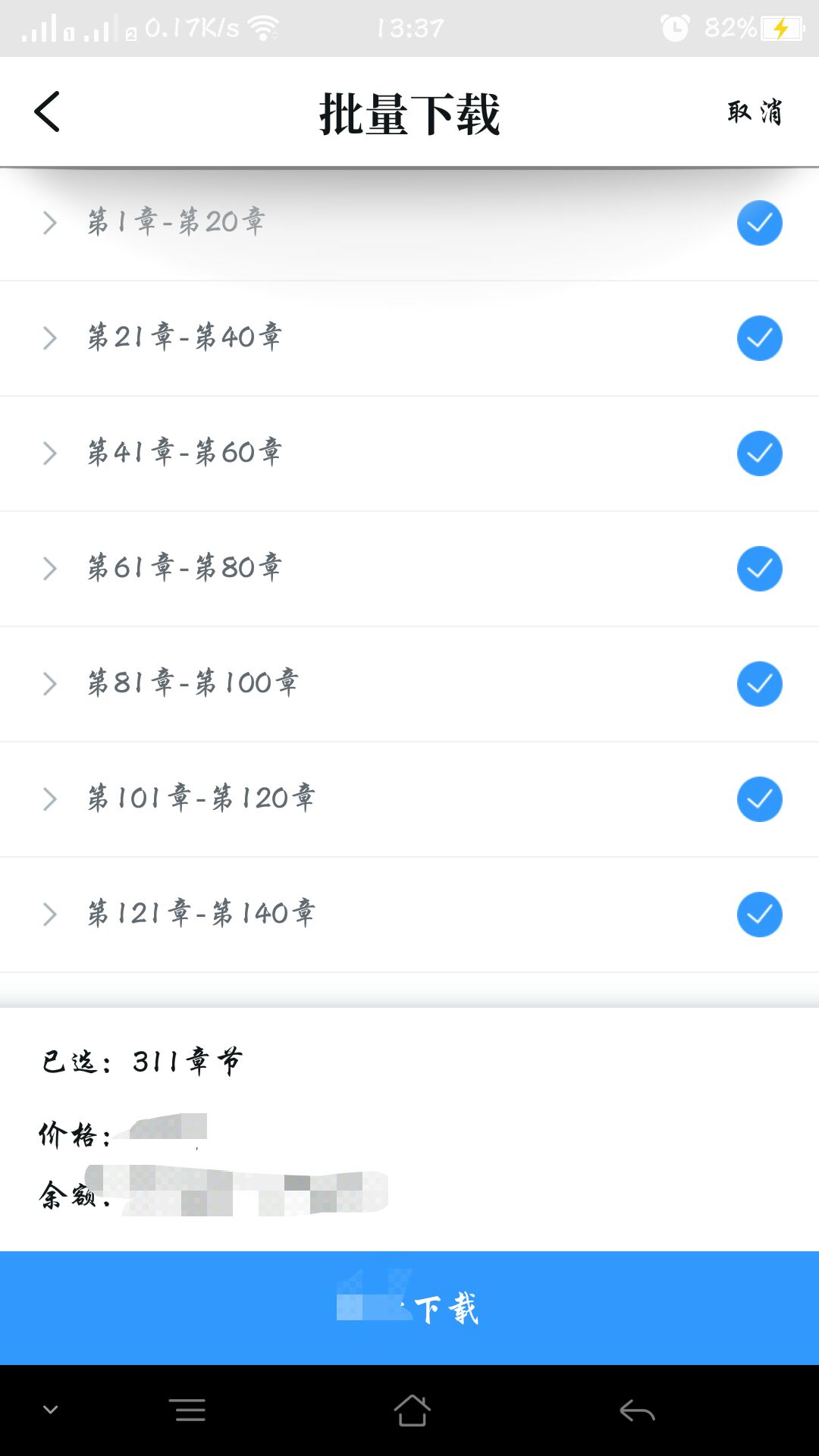Image resolution: width=819 pixels, height=1456 pixels.
Task: Go back using the top-left arrow
Action: pos(47,112)
